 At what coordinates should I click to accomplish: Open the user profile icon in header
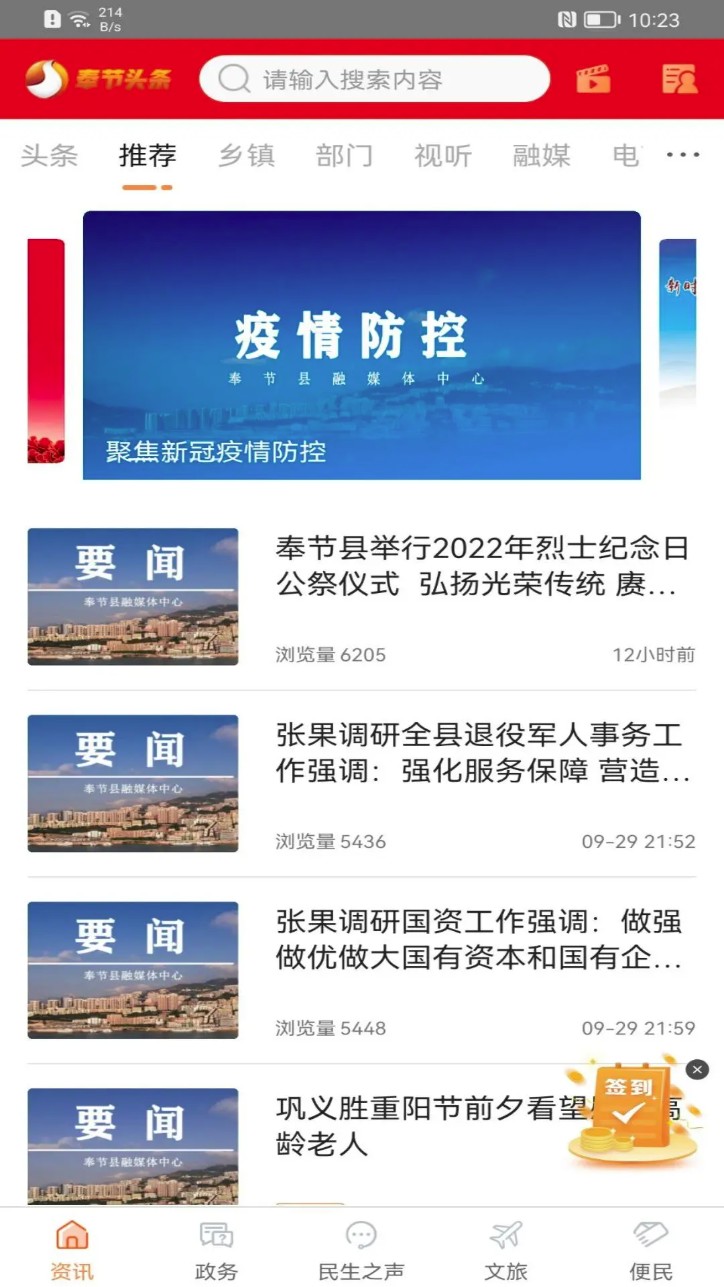[679, 79]
